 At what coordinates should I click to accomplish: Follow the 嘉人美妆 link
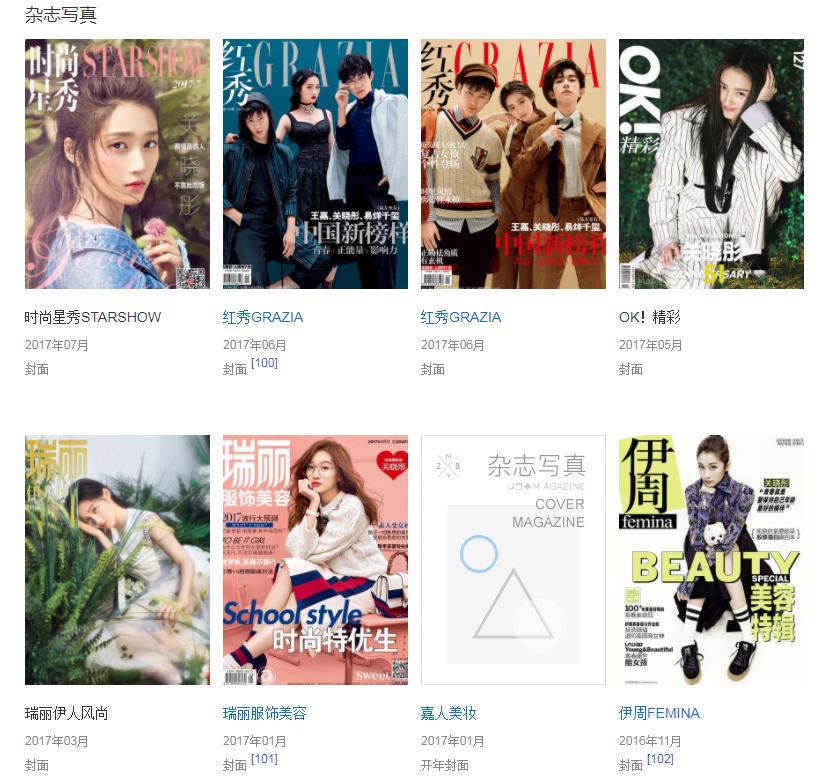click(x=449, y=713)
